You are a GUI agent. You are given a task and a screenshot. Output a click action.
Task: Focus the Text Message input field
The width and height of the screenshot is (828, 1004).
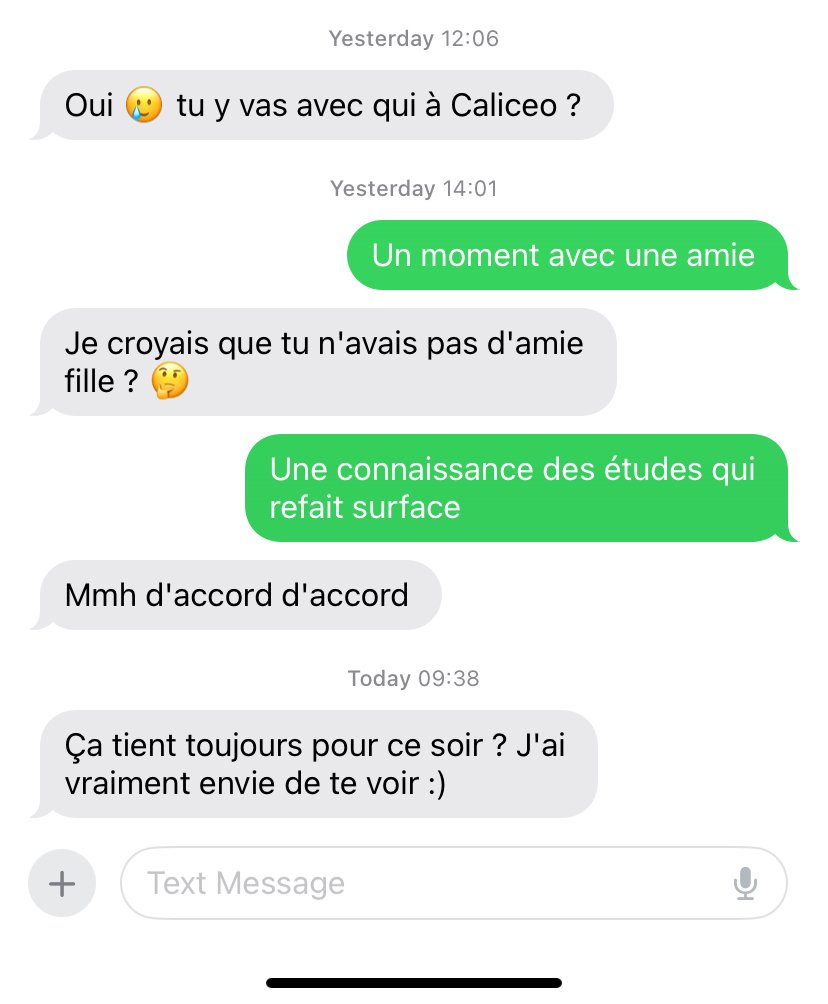tap(420, 883)
